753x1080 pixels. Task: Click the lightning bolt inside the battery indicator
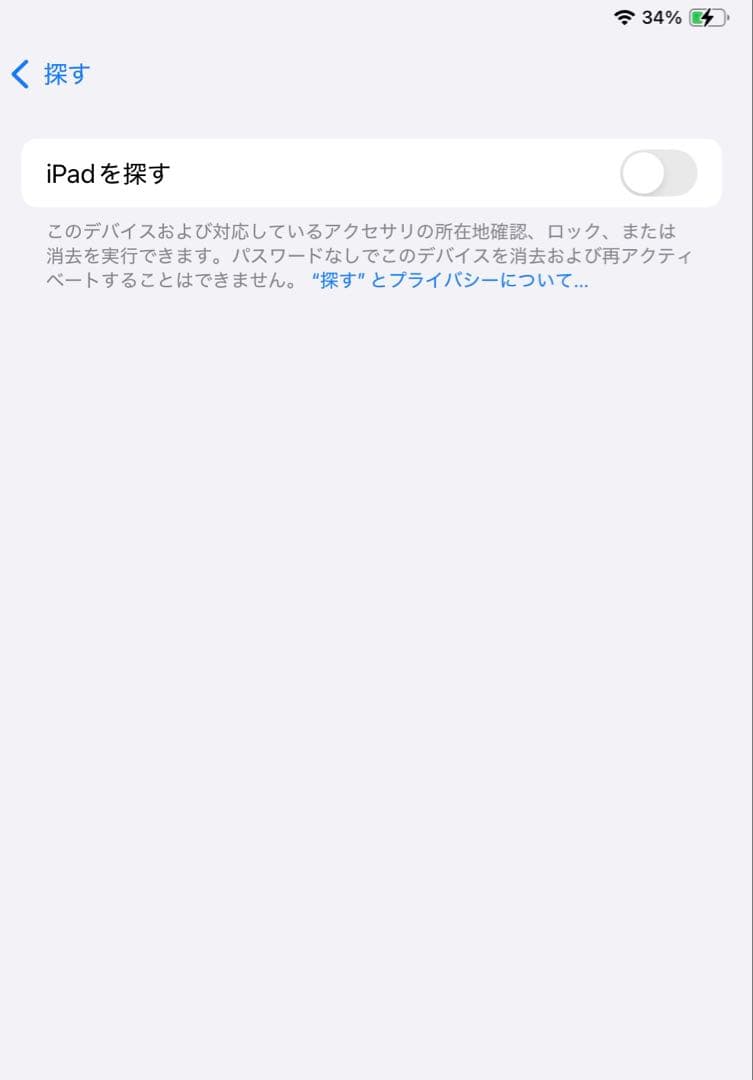click(x=706, y=17)
